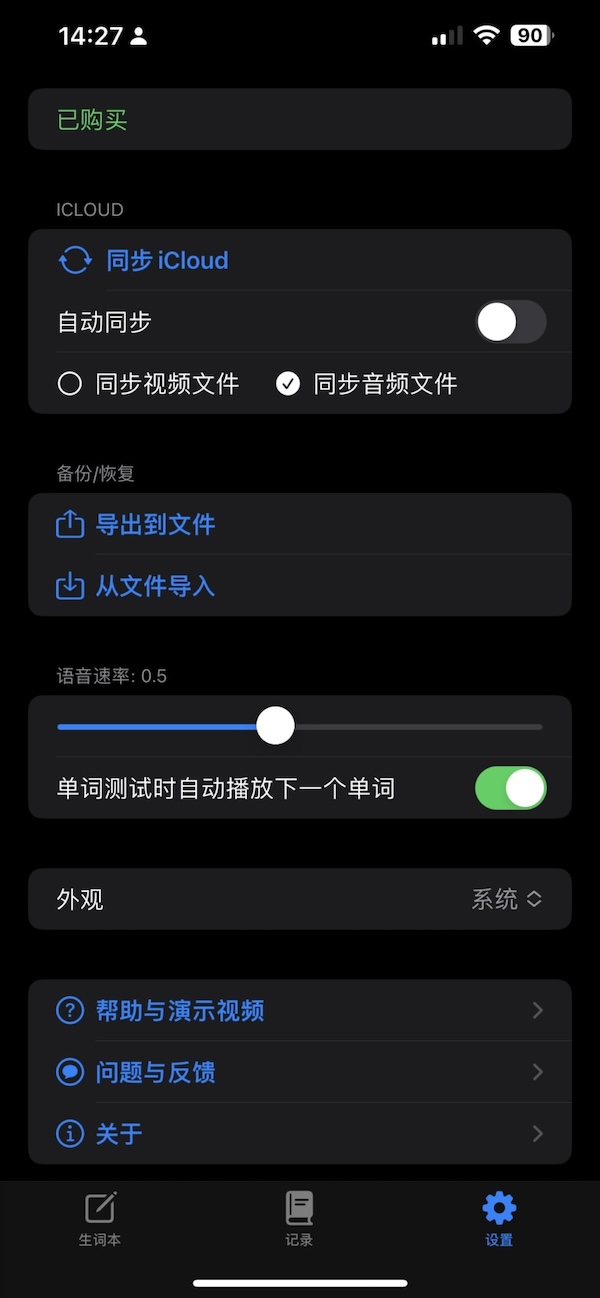
Task: Turn off 单词测试时自动播放下一个单词
Action: tap(511, 788)
